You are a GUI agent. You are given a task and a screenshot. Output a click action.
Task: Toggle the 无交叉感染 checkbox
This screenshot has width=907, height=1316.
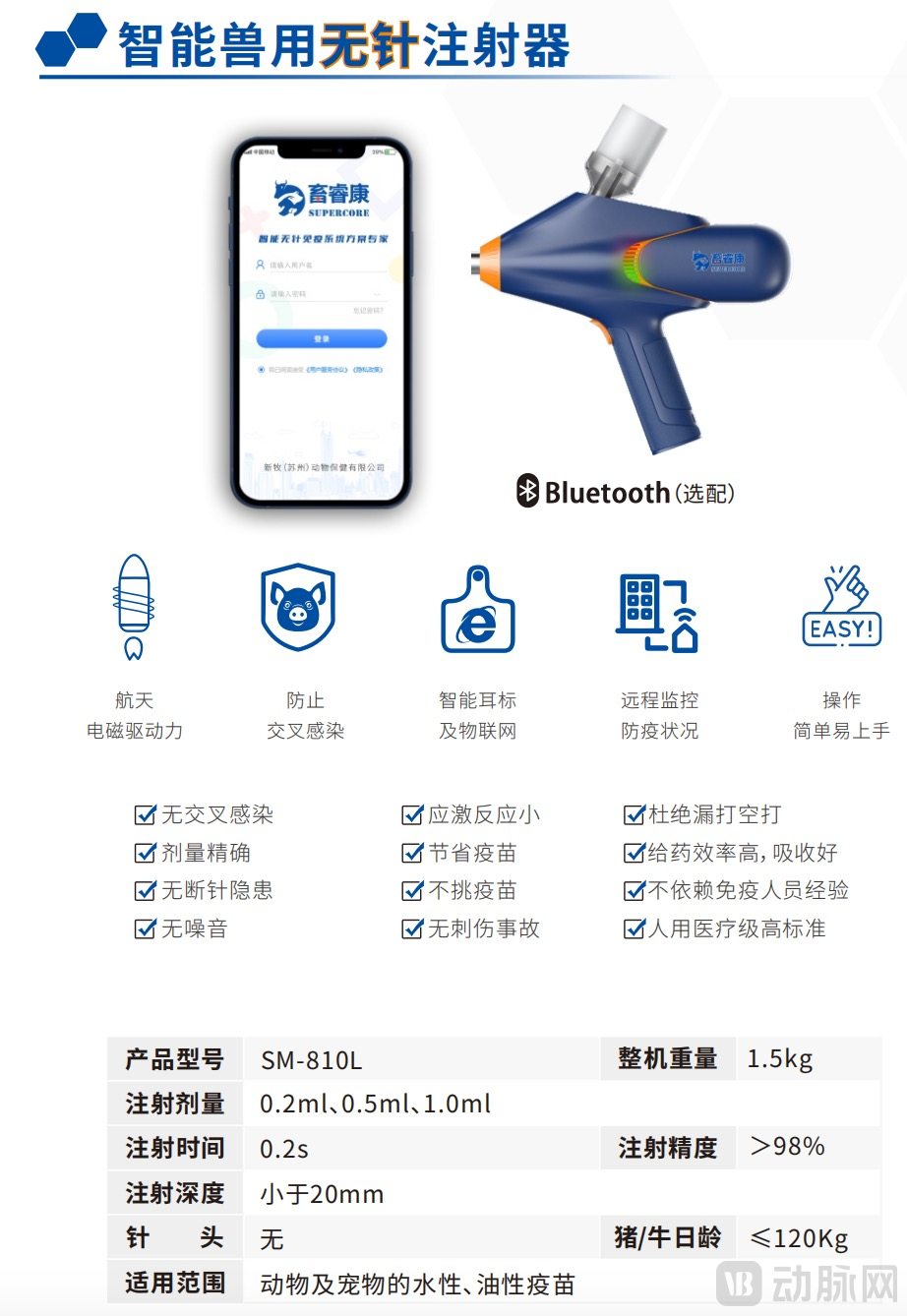click(145, 814)
